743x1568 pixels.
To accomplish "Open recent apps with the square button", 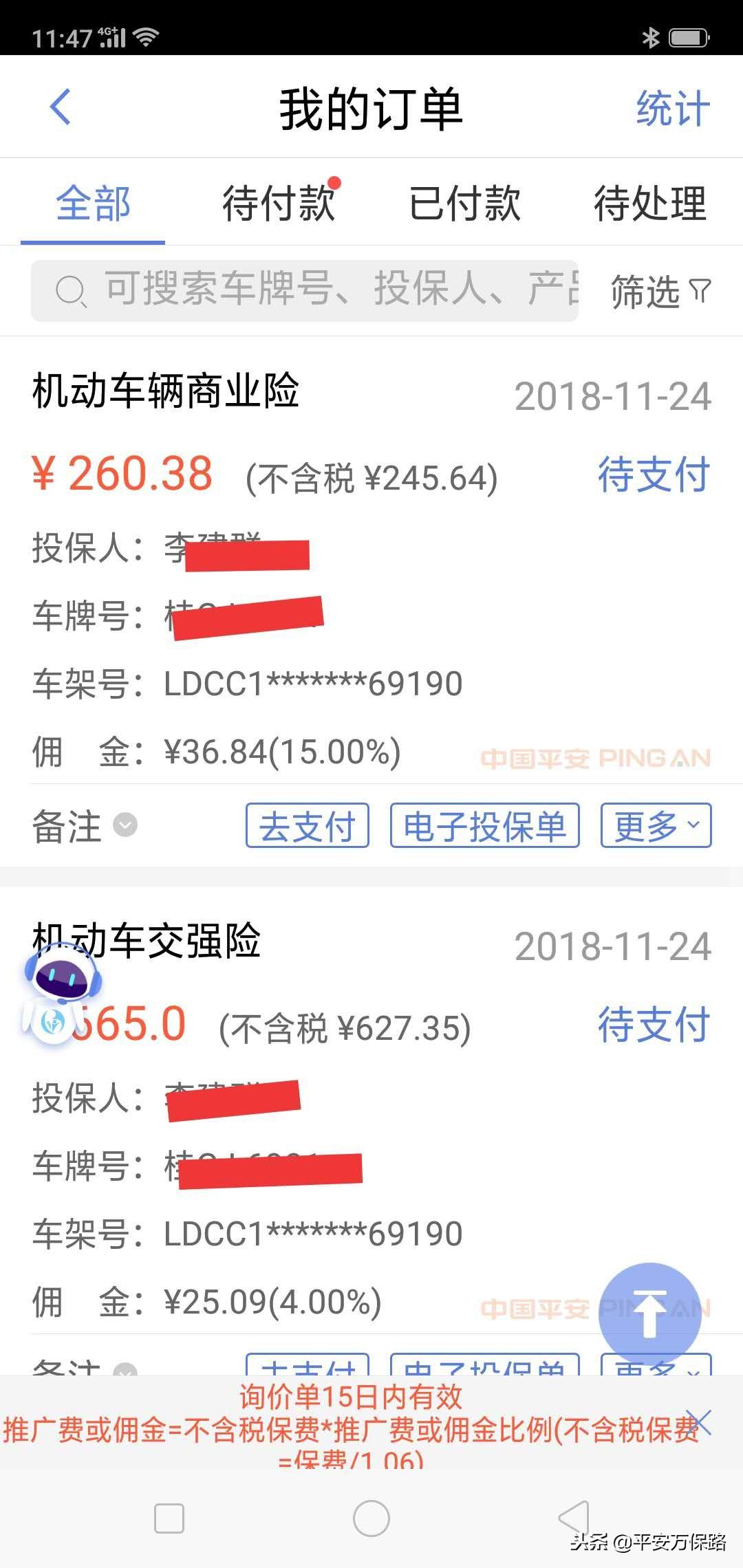I will point(169,1518).
